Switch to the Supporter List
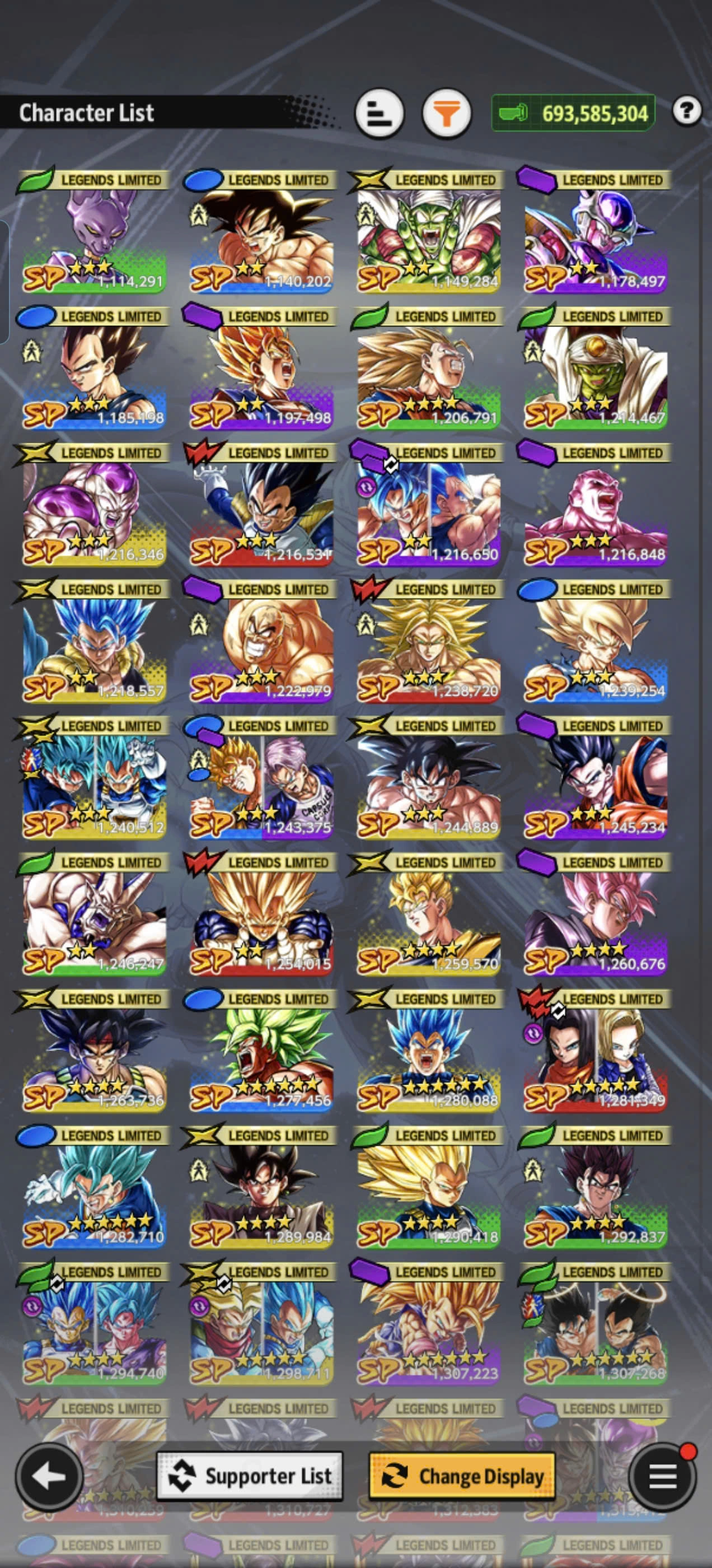 pos(250,1476)
